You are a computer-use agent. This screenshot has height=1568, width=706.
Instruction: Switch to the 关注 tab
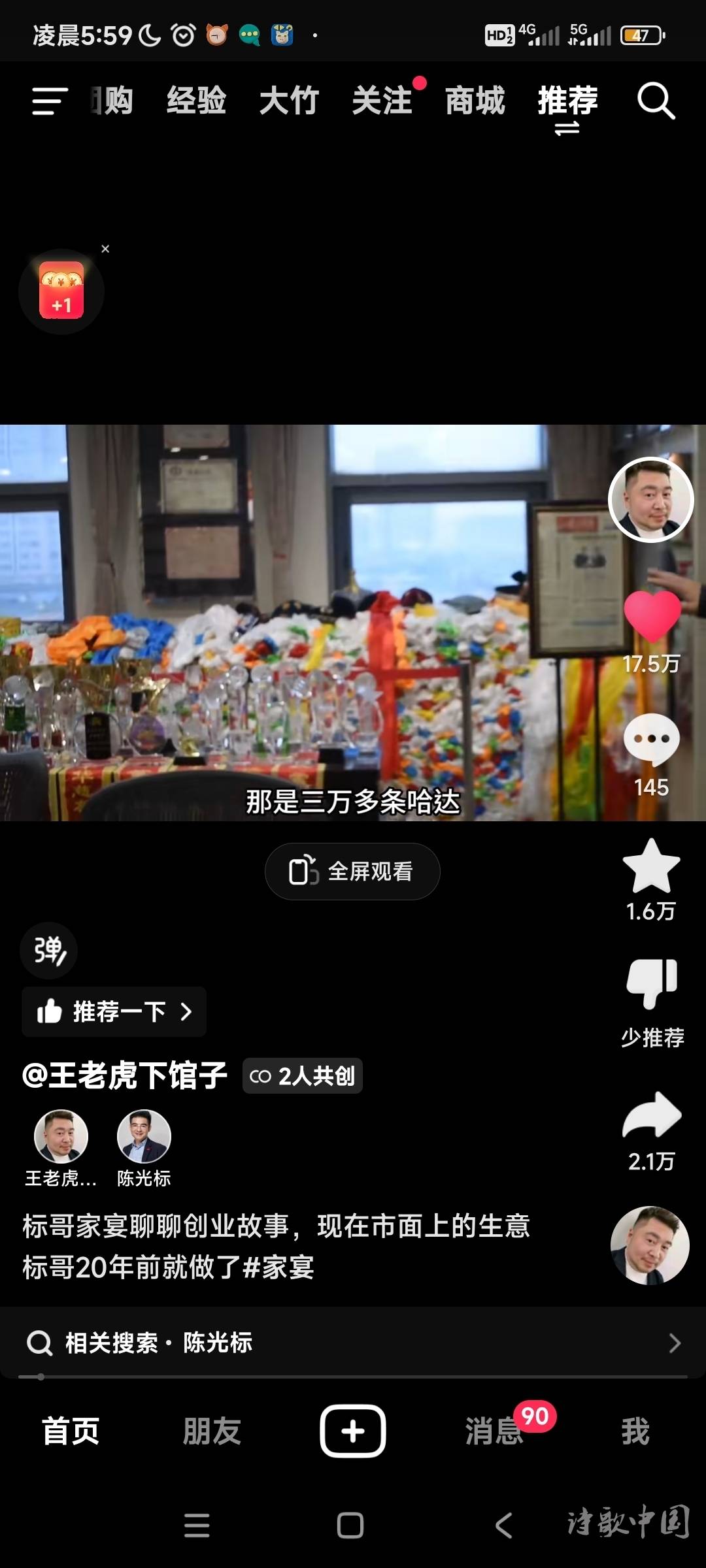click(382, 101)
